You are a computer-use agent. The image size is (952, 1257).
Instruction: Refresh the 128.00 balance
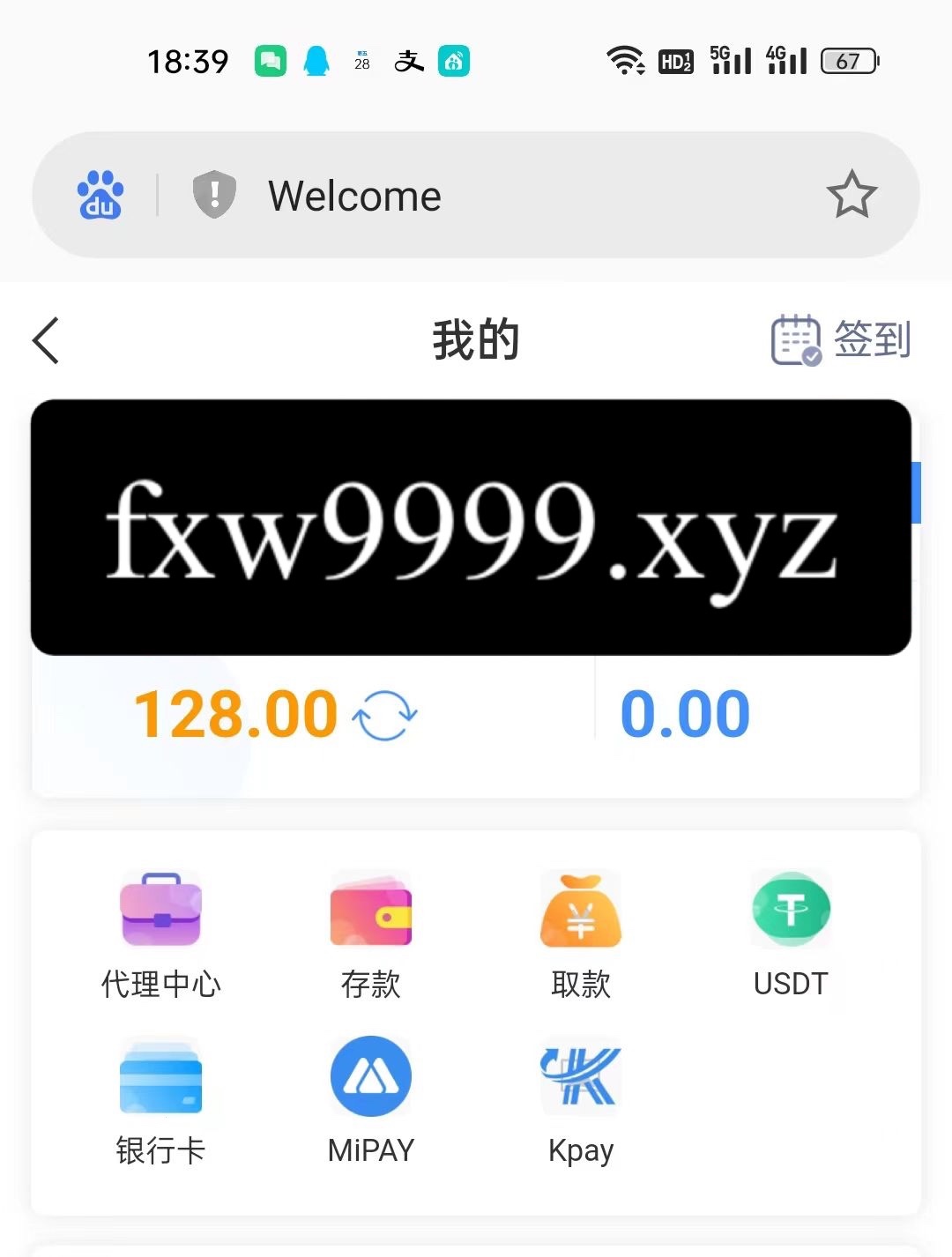pos(384,715)
